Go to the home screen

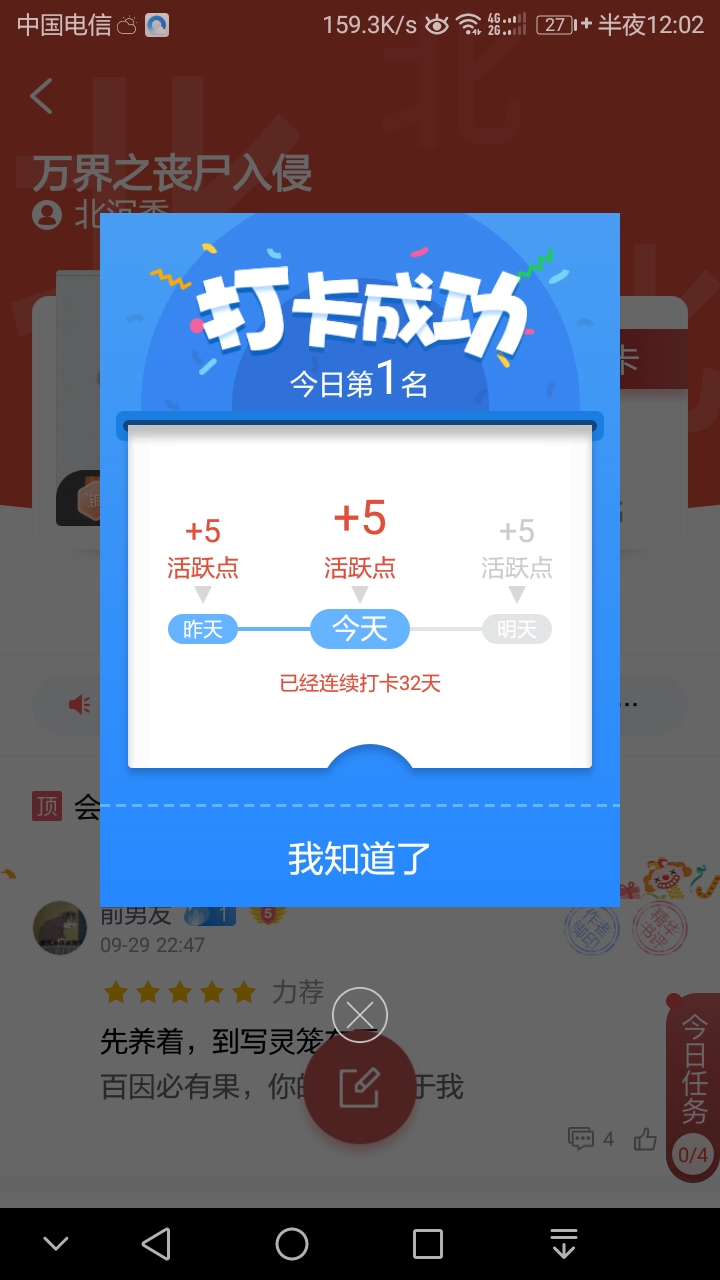tap(292, 1244)
